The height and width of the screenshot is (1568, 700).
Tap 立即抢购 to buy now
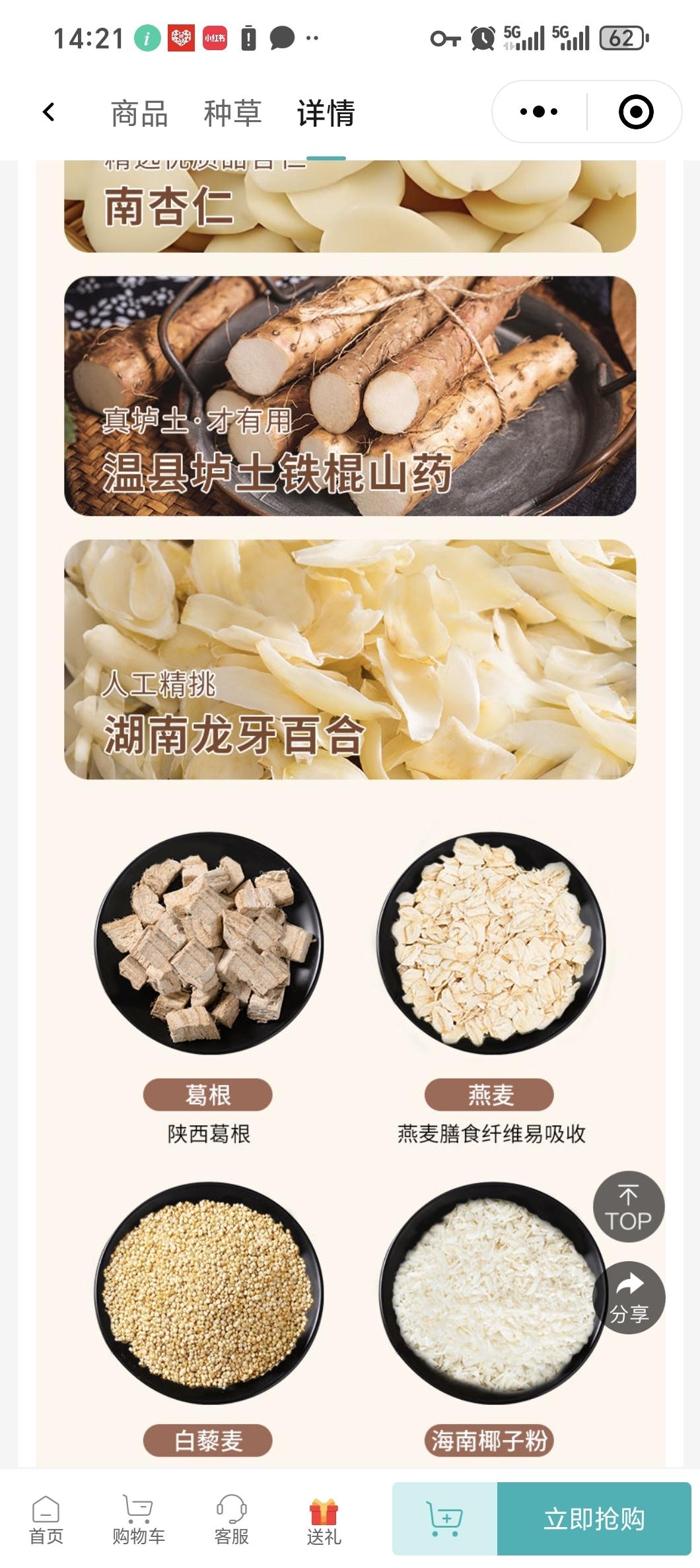[594, 1519]
